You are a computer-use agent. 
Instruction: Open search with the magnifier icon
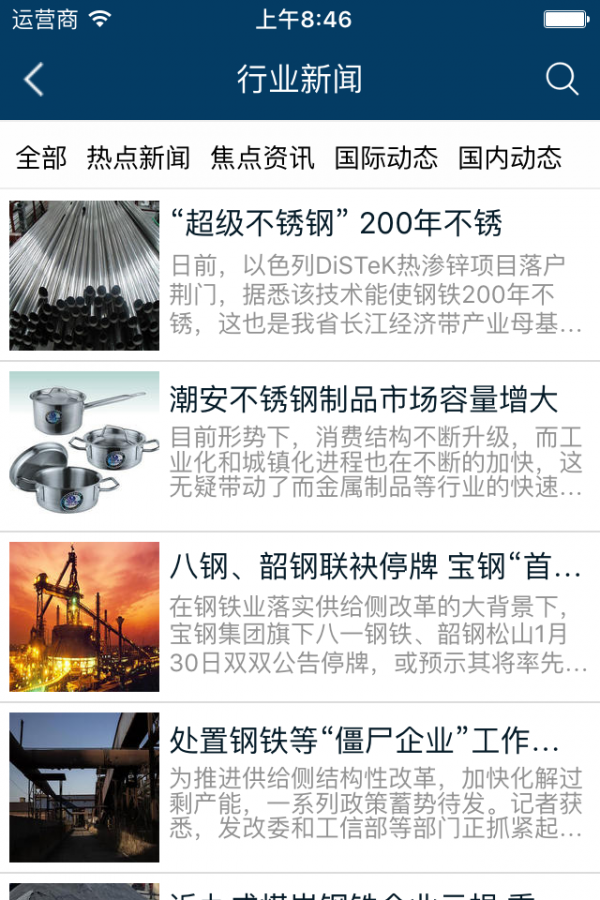(562, 79)
